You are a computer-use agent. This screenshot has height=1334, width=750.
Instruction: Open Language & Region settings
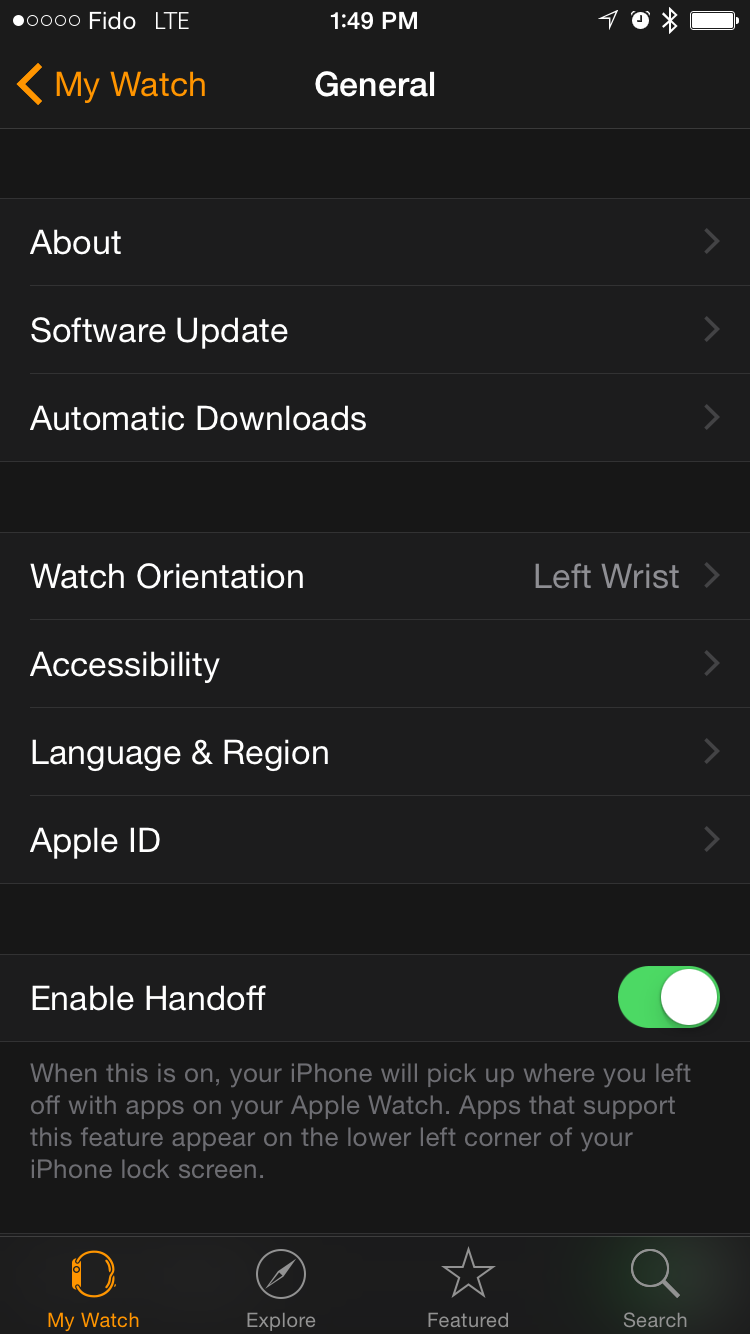(375, 752)
